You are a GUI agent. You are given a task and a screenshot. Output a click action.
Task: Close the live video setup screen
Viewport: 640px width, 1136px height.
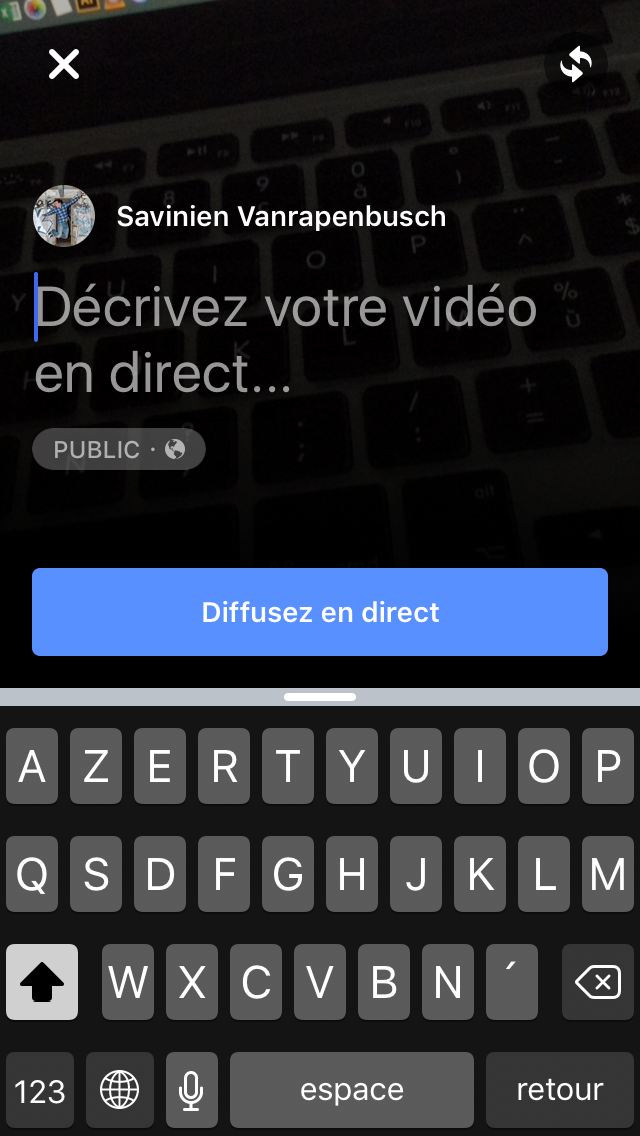pyautogui.click(x=64, y=64)
